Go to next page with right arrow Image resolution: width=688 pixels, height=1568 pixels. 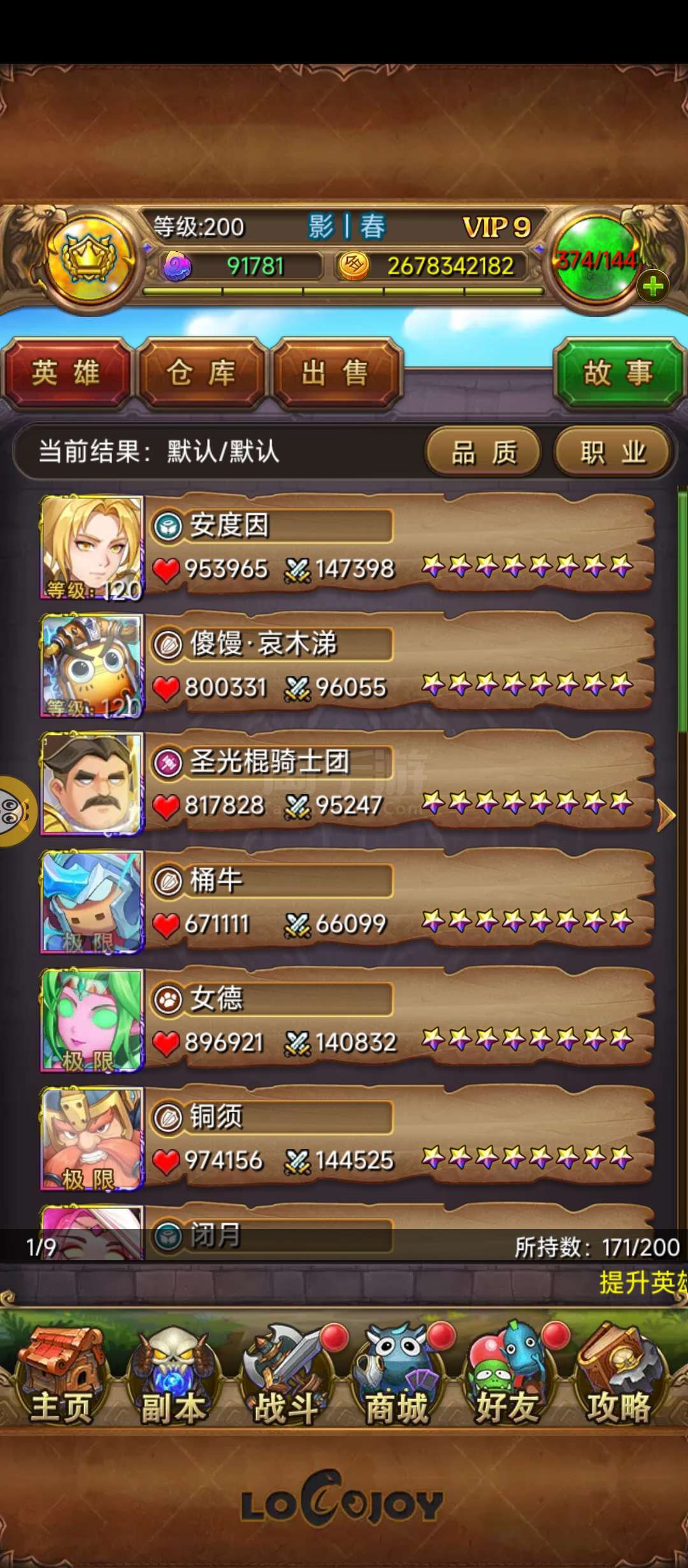(666, 815)
